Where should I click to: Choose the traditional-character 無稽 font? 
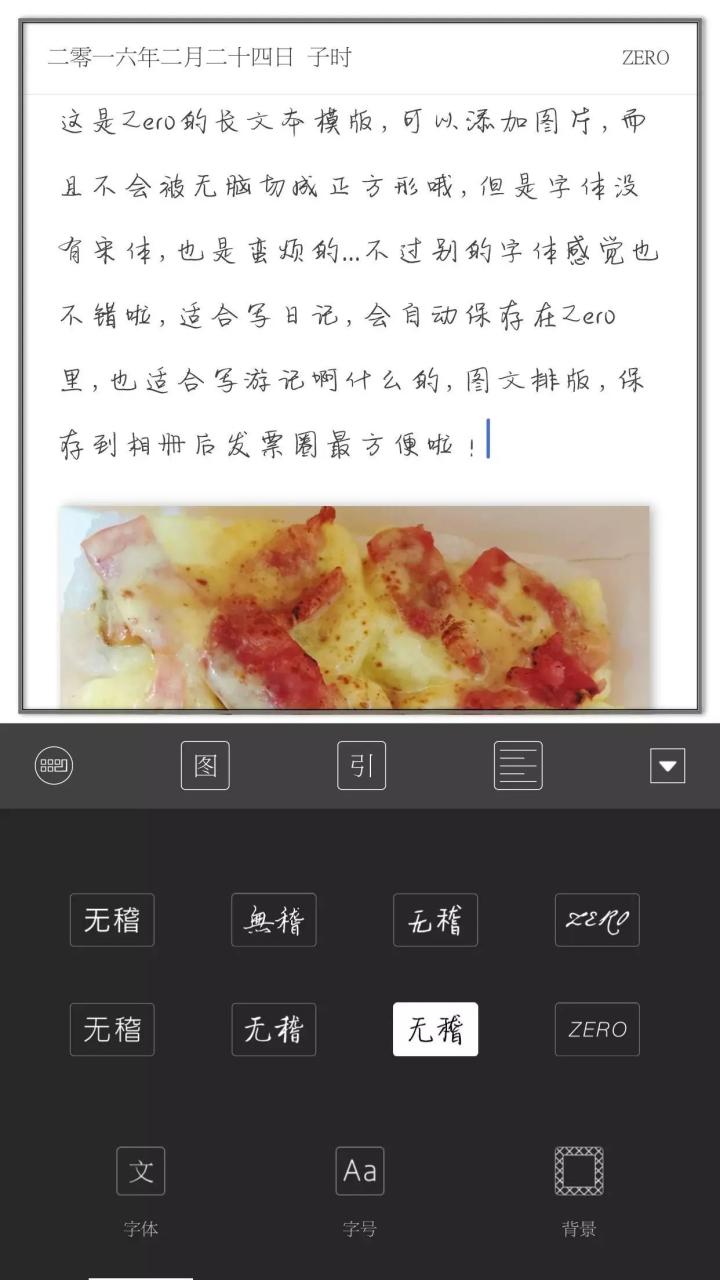273,920
